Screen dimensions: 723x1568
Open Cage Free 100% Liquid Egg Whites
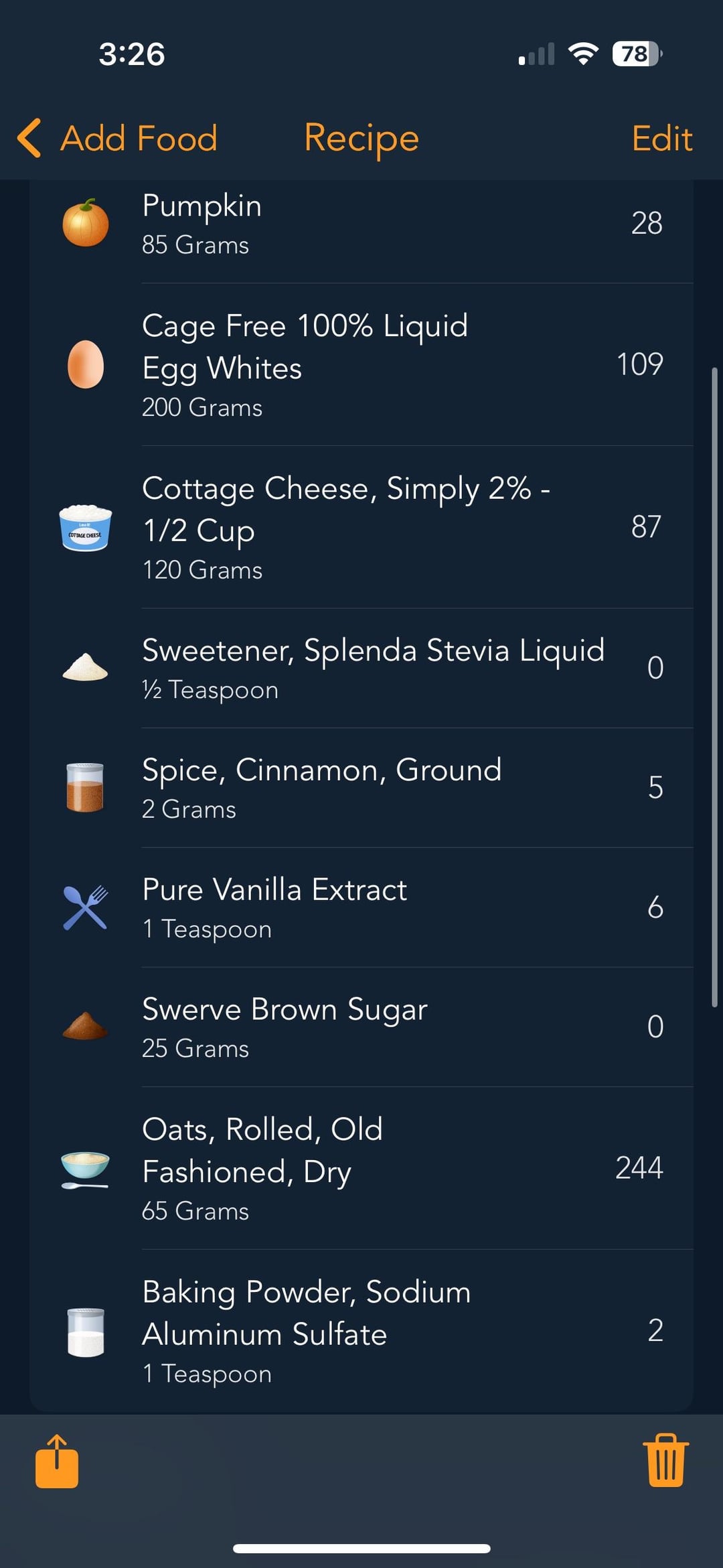pyautogui.click(x=361, y=364)
